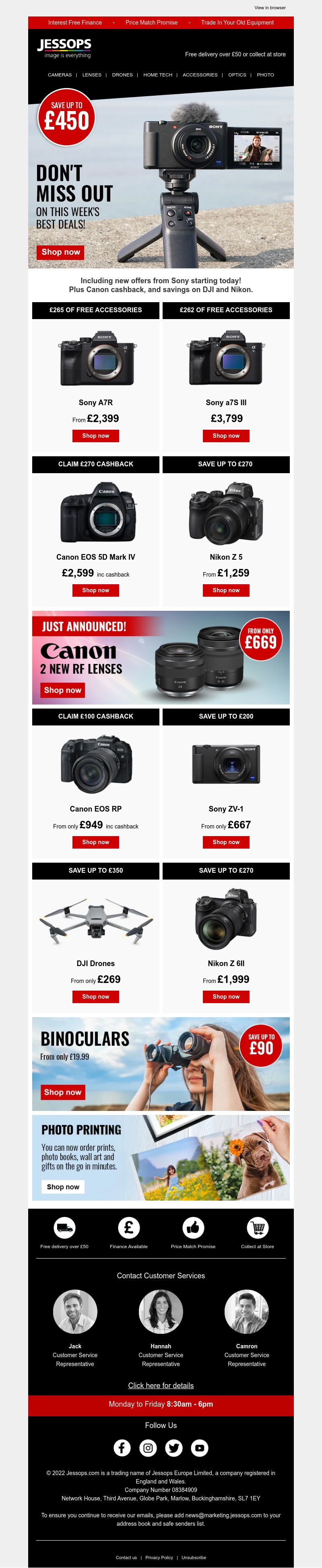
Task: Shop now for Sony A7R
Action: click(95, 436)
